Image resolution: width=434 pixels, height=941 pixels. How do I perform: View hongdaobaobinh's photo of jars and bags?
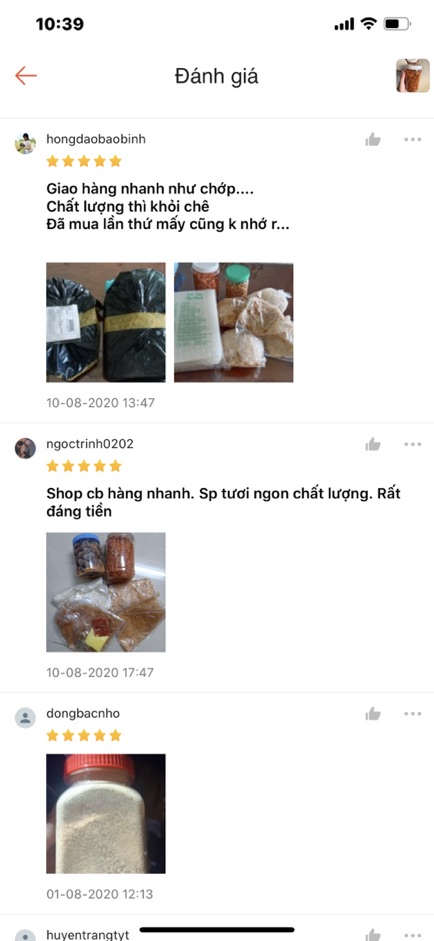tap(234, 322)
